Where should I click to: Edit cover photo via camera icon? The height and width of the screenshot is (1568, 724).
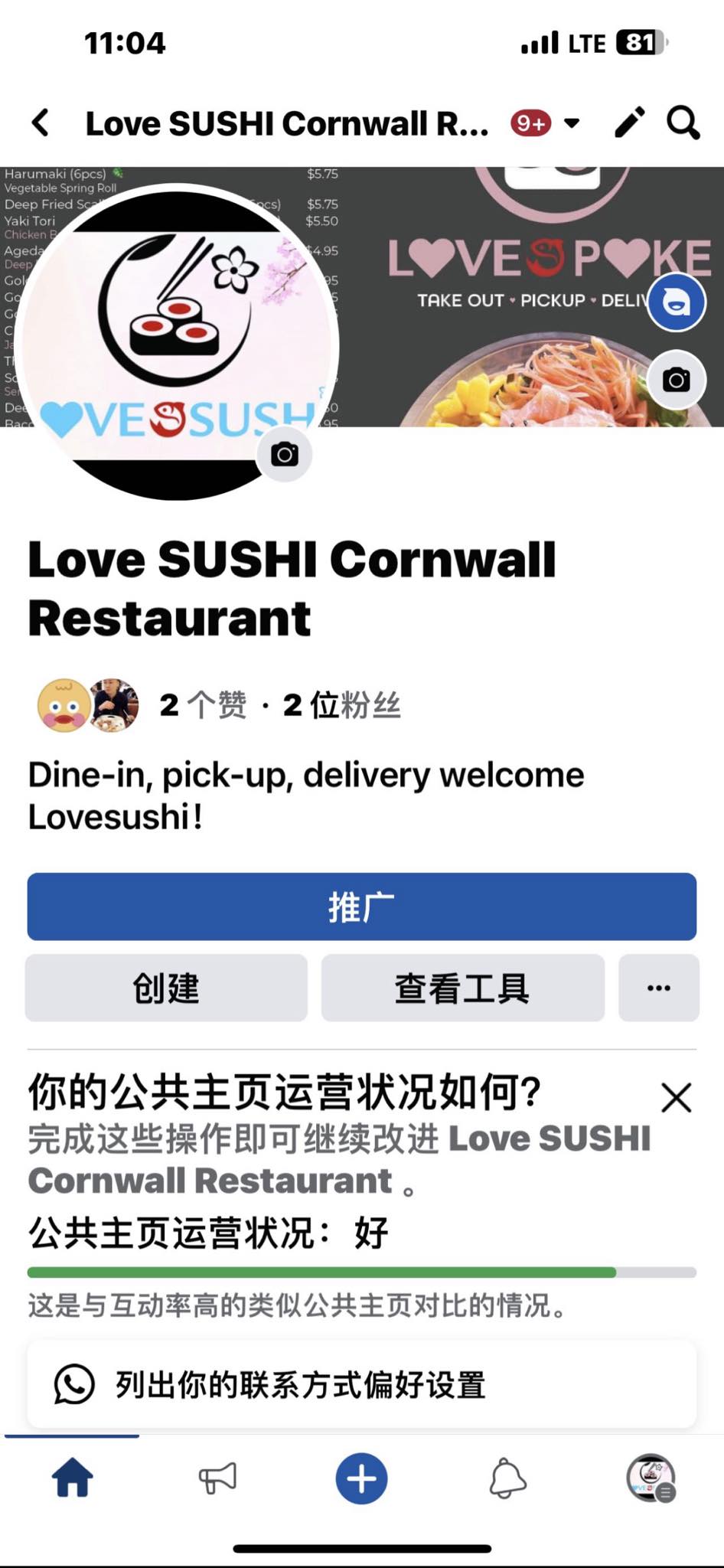(x=676, y=380)
